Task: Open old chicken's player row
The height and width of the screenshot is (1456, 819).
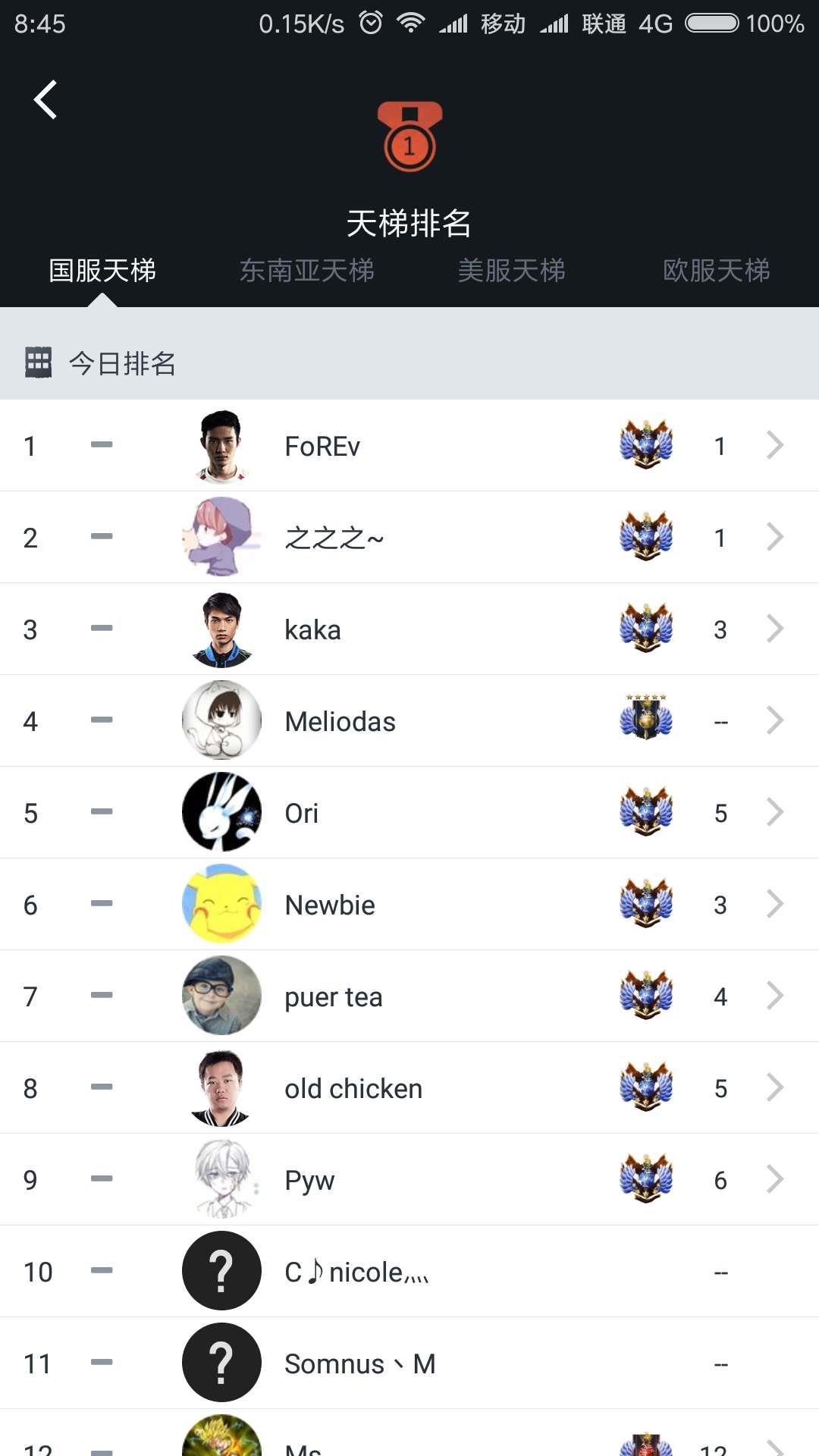Action: tap(409, 1088)
